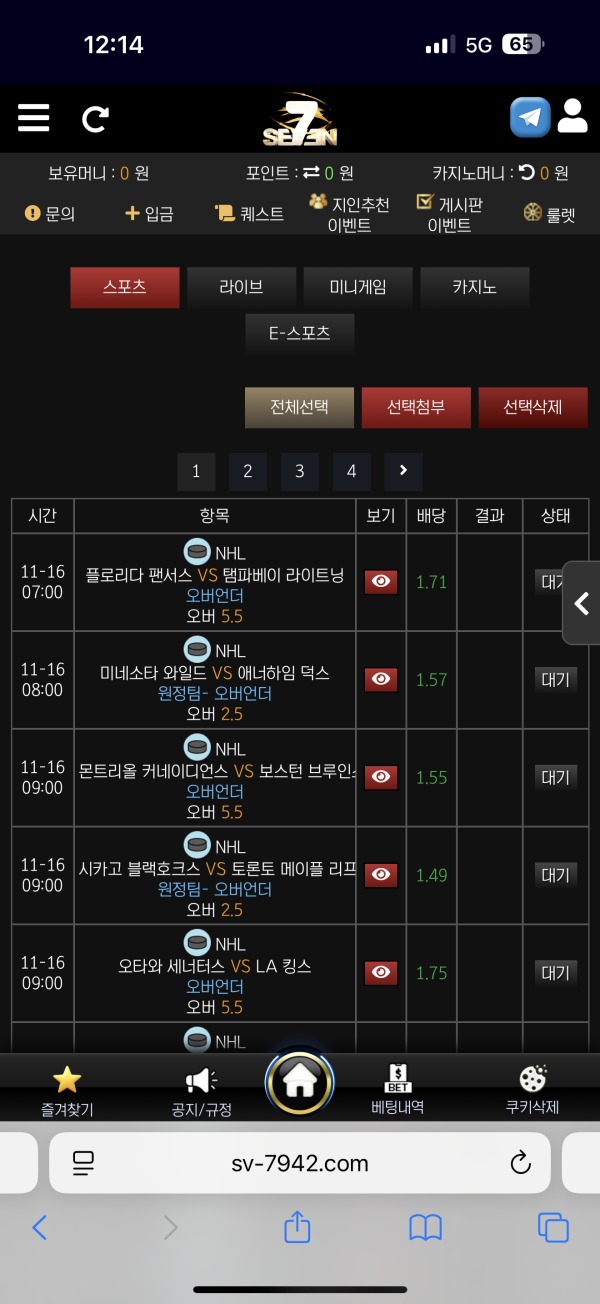Switch to the 미니게임 tab
Image resolution: width=600 pixels, height=1304 pixels.
[x=358, y=287]
